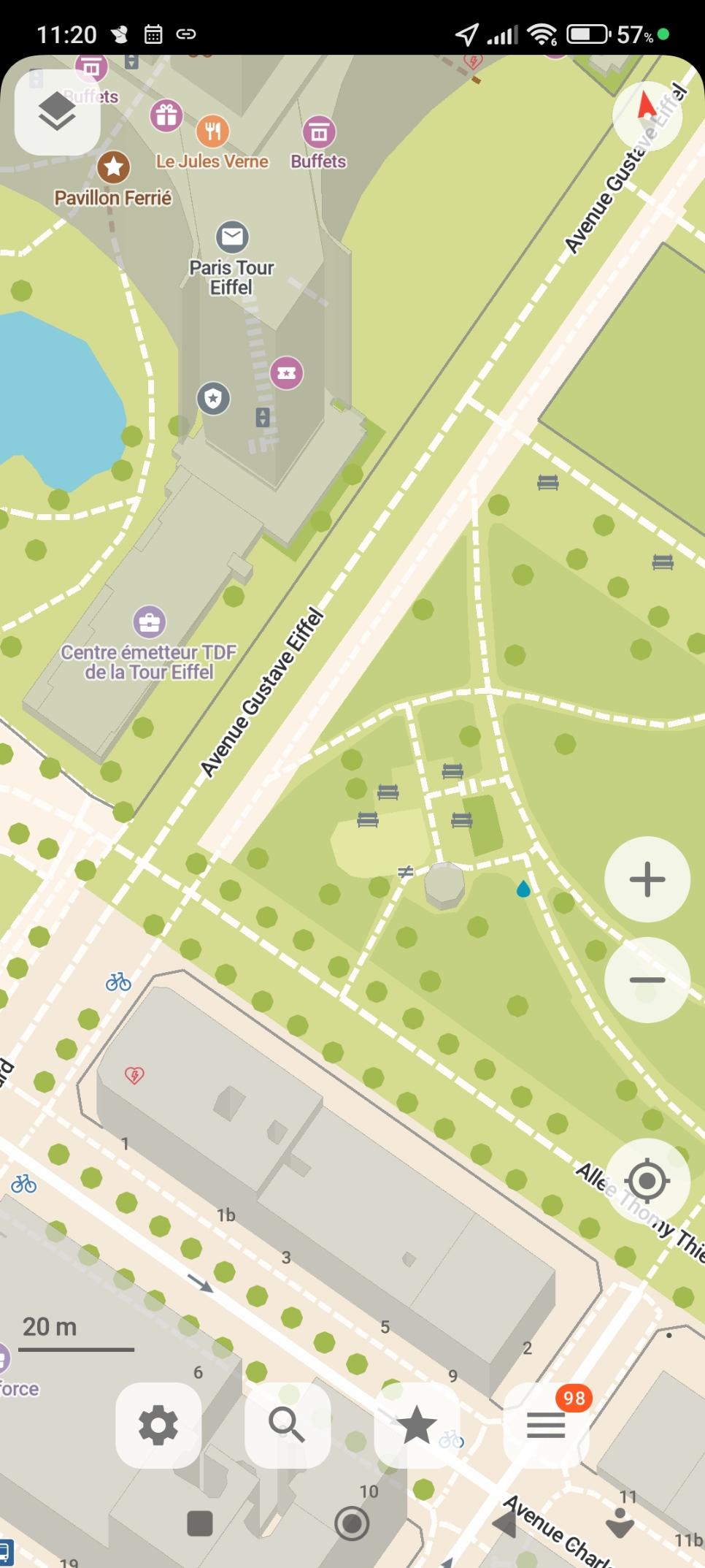Screen dimensions: 705x1568
Task: Select Pavillon Ferrié map marker
Action: (114, 167)
